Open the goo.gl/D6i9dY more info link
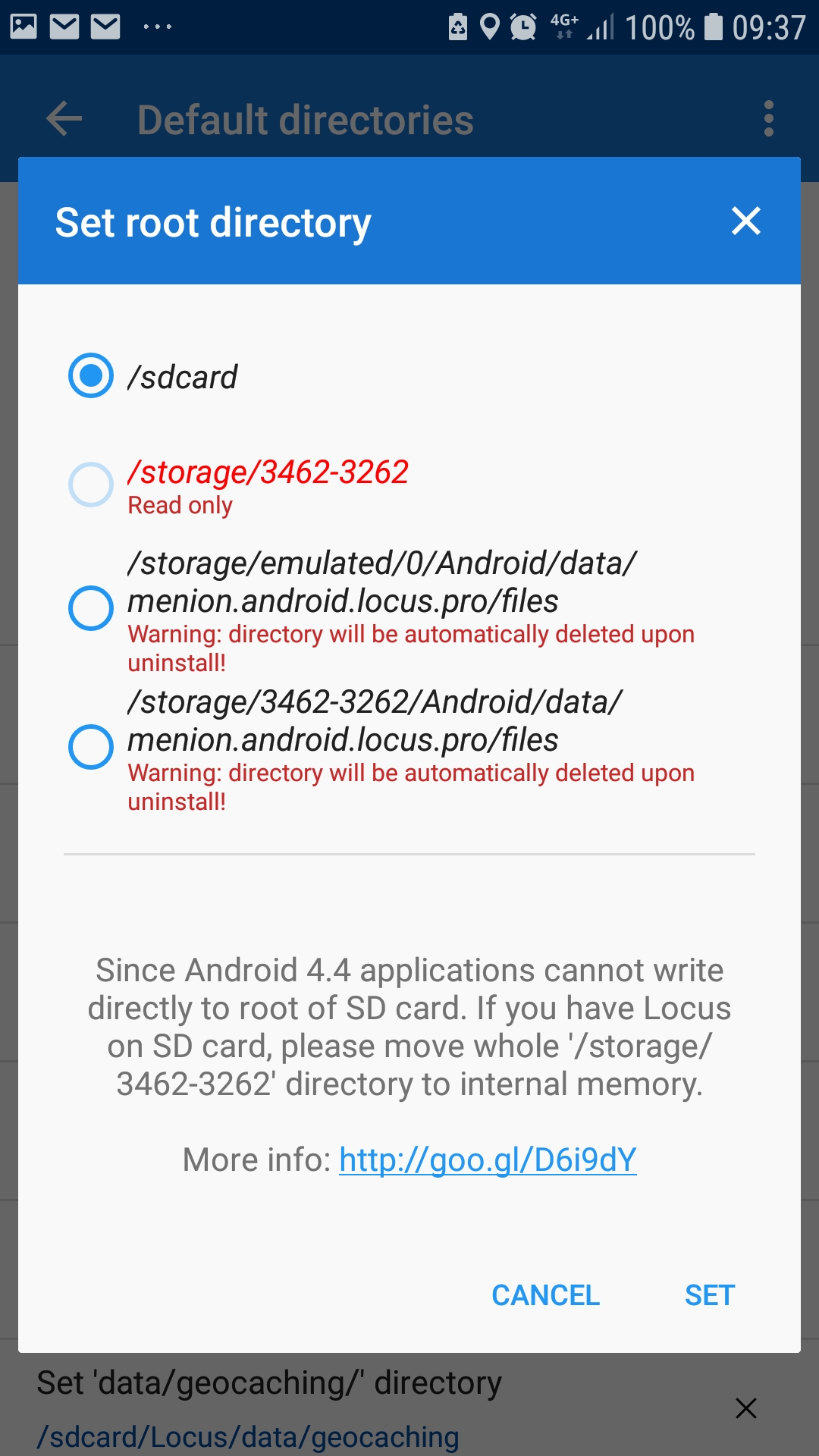This screenshot has width=819, height=1456. (x=488, y=1160)
